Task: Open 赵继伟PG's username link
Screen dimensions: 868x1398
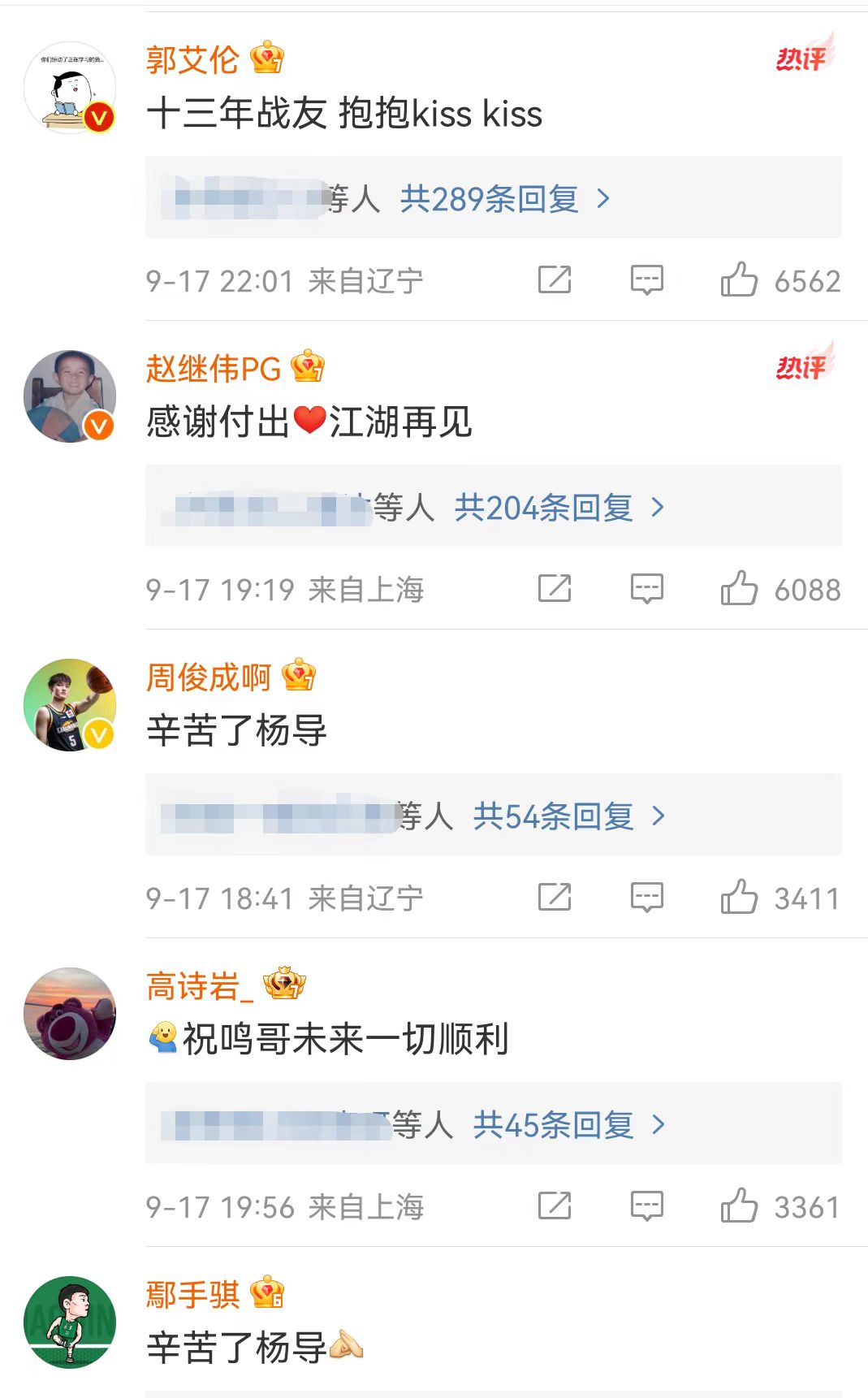Action: [214, 369]
